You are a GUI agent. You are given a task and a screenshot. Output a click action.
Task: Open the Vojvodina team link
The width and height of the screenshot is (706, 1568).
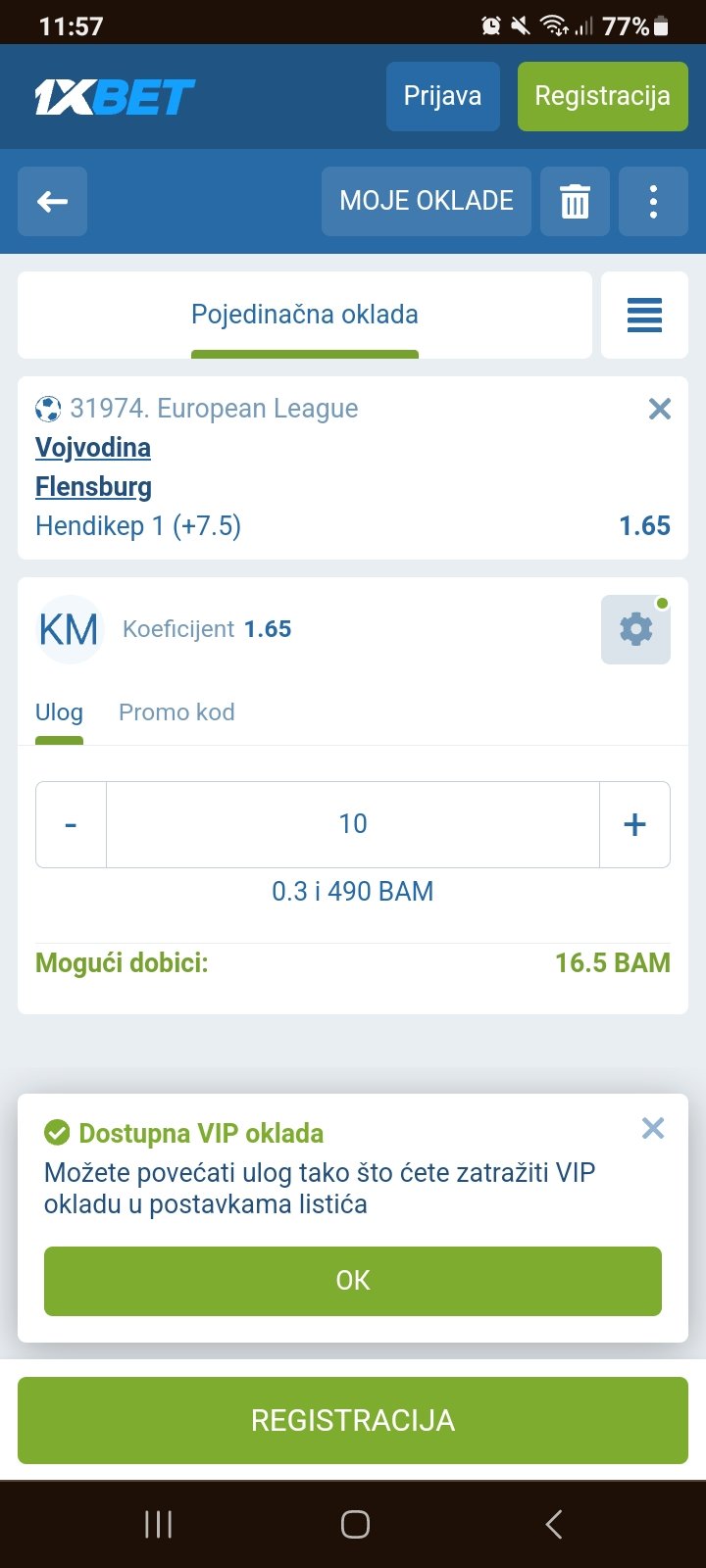[x=93, y=448]
